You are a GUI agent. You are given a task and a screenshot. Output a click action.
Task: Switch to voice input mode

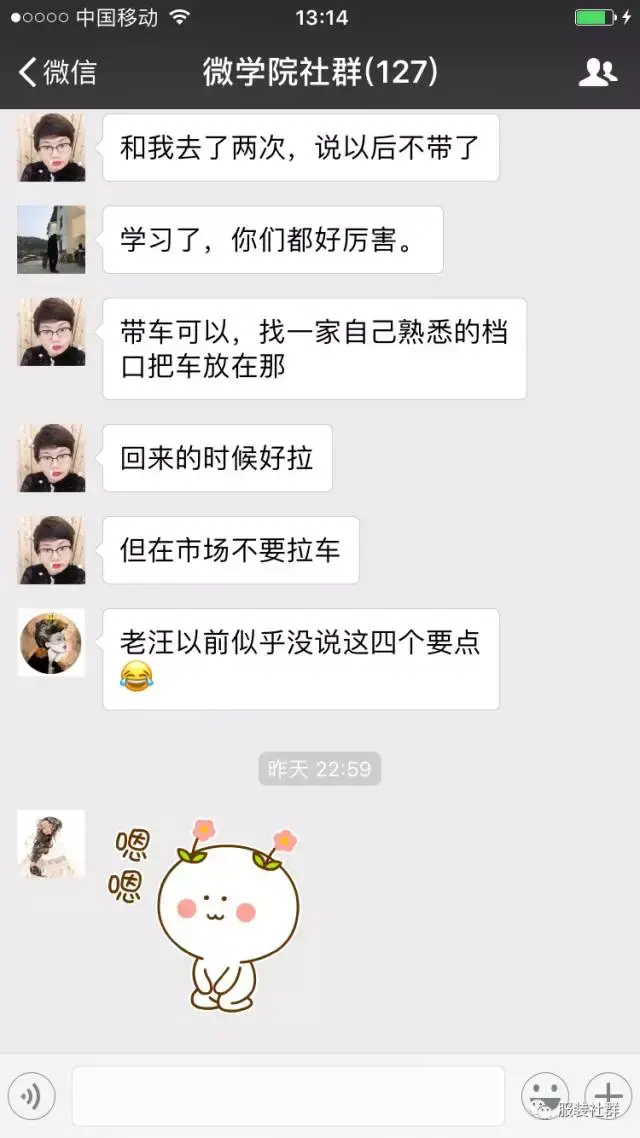(x=32, y=1095)
